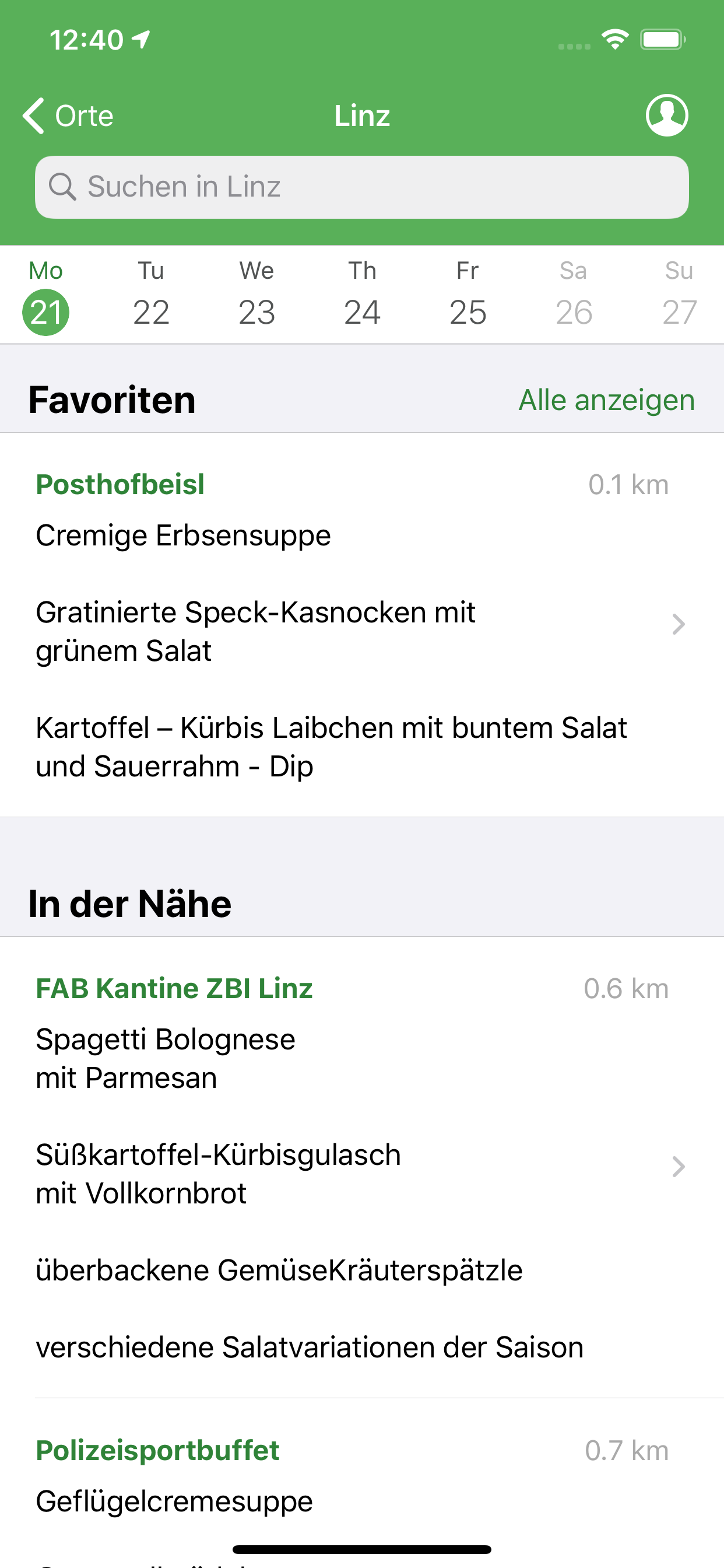Show all favorites via Alle anzeigen

tap(607, 400)
